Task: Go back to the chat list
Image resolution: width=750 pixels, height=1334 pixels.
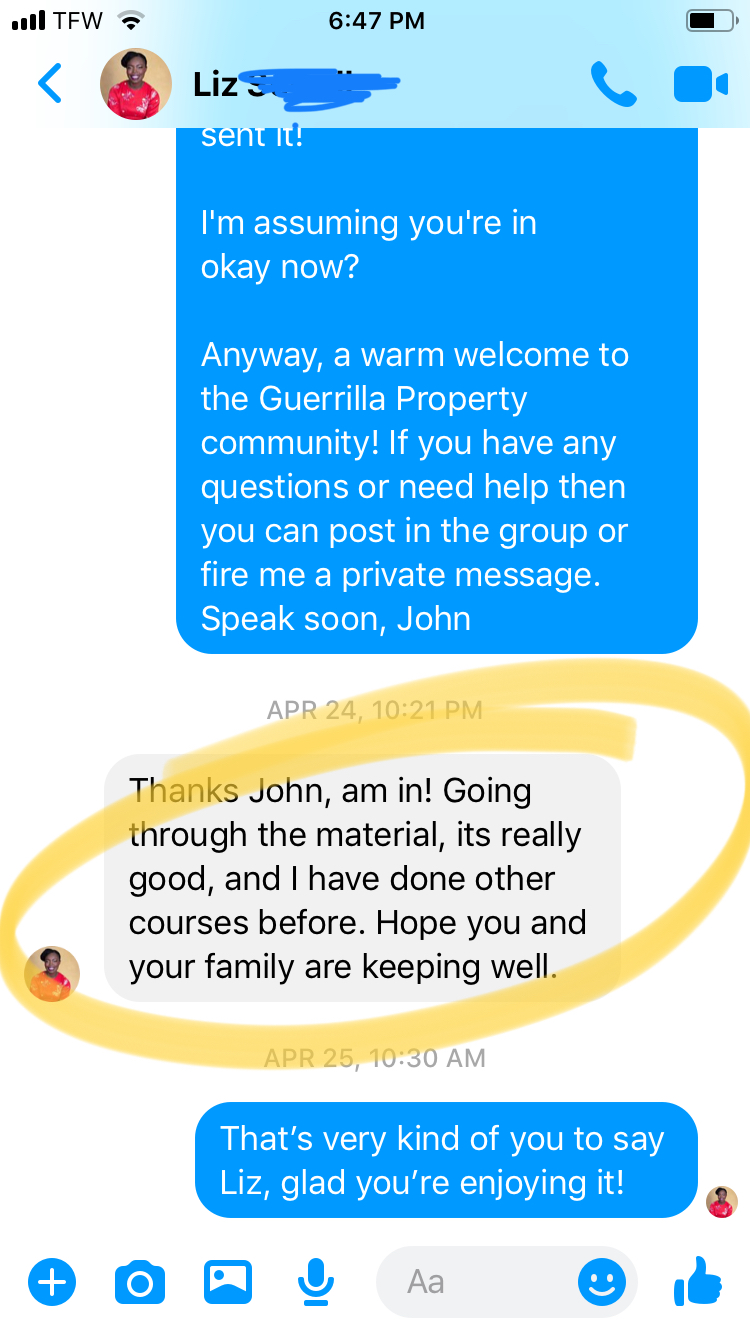Action: pos(50,84)
